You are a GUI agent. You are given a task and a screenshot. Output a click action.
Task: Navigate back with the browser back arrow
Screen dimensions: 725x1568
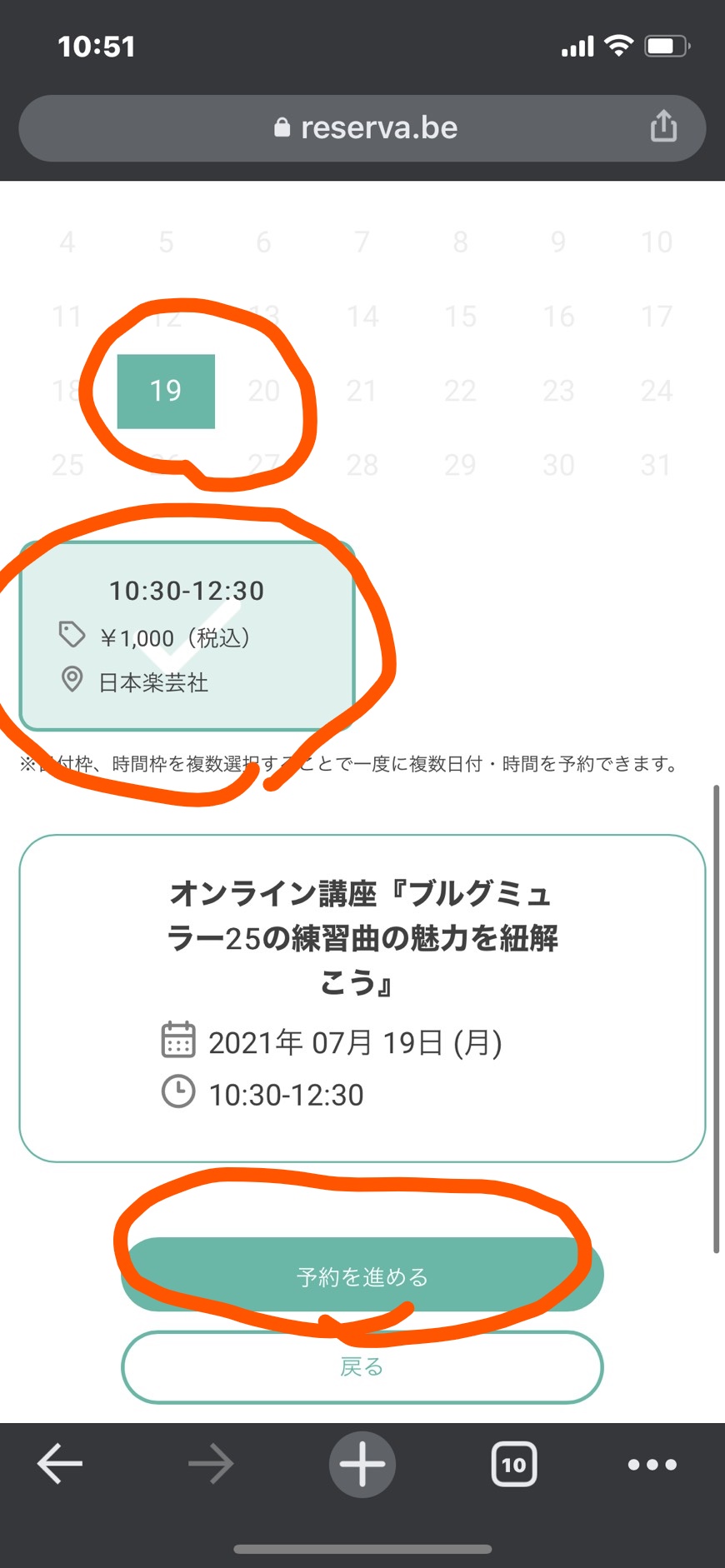point(60,1464)
